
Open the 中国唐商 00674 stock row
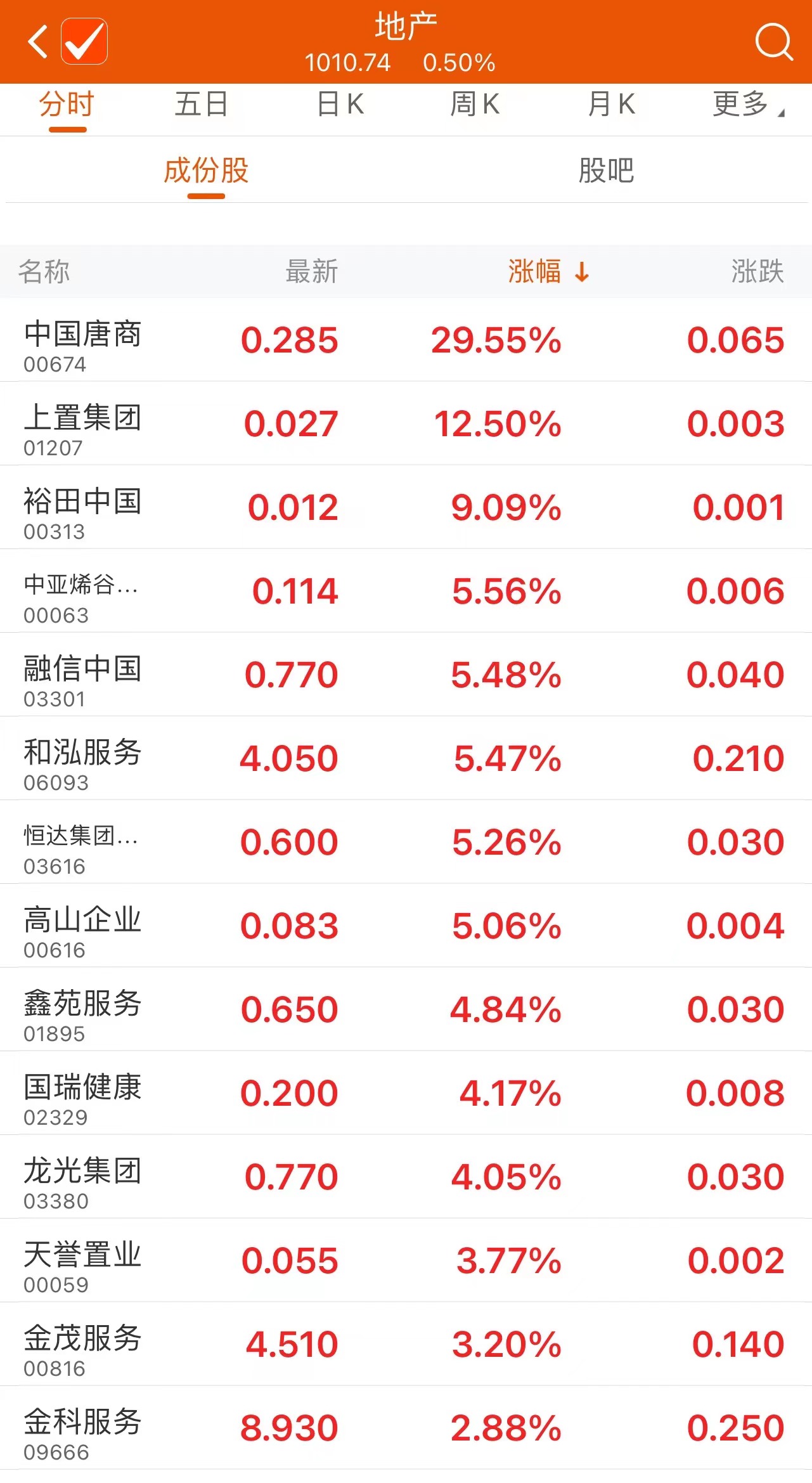click(406, 340)
